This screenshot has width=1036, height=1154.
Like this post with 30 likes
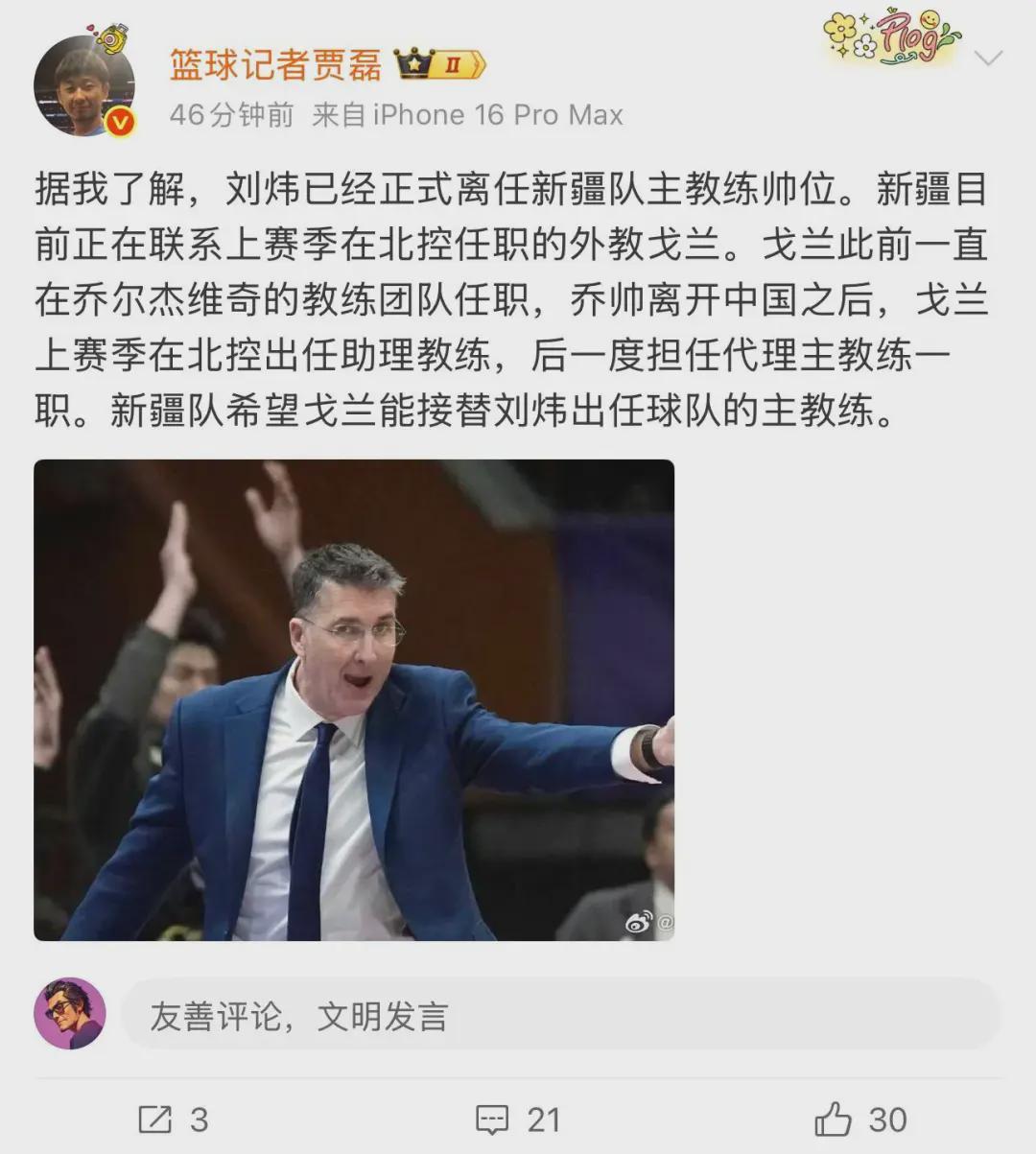[x=860, y=1119]
